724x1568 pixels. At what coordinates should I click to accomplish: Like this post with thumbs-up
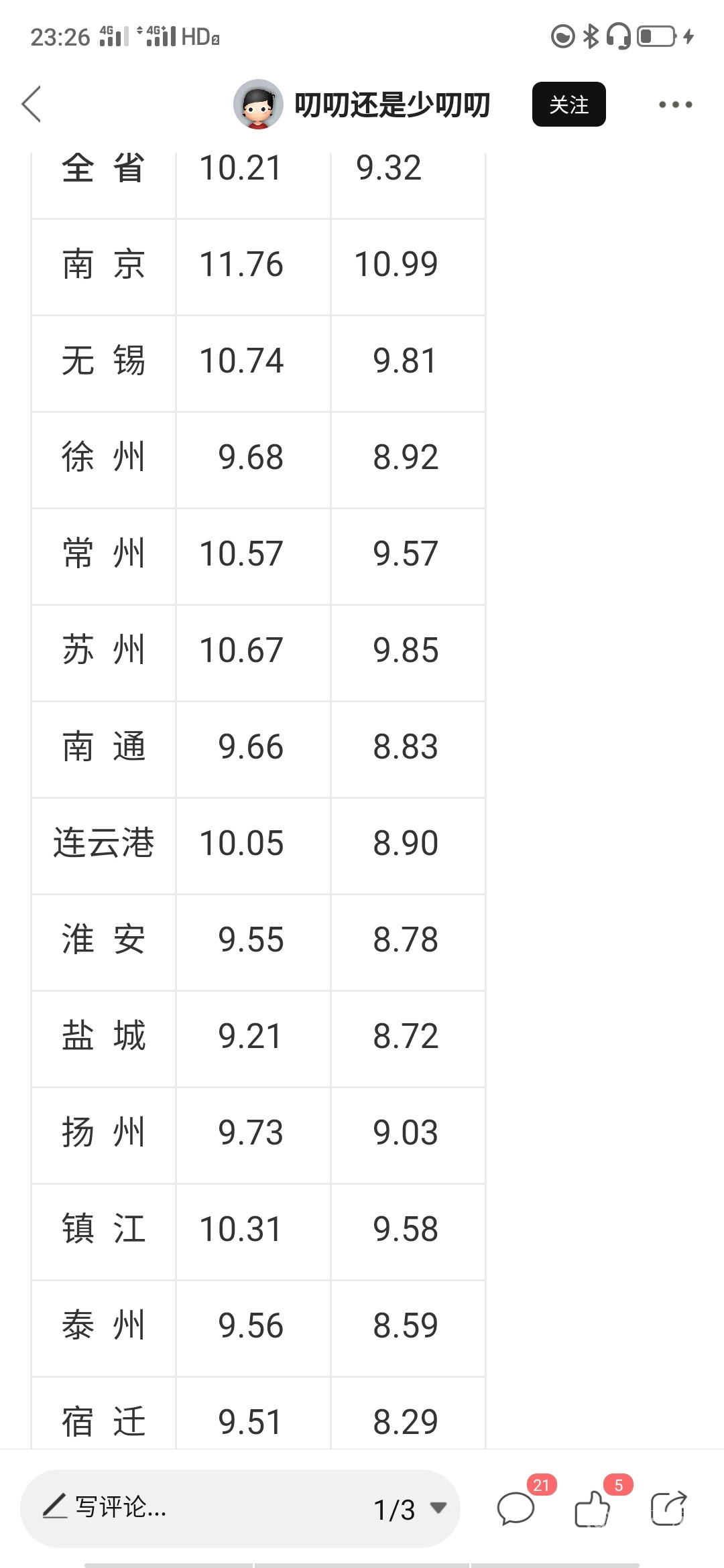593,1509
